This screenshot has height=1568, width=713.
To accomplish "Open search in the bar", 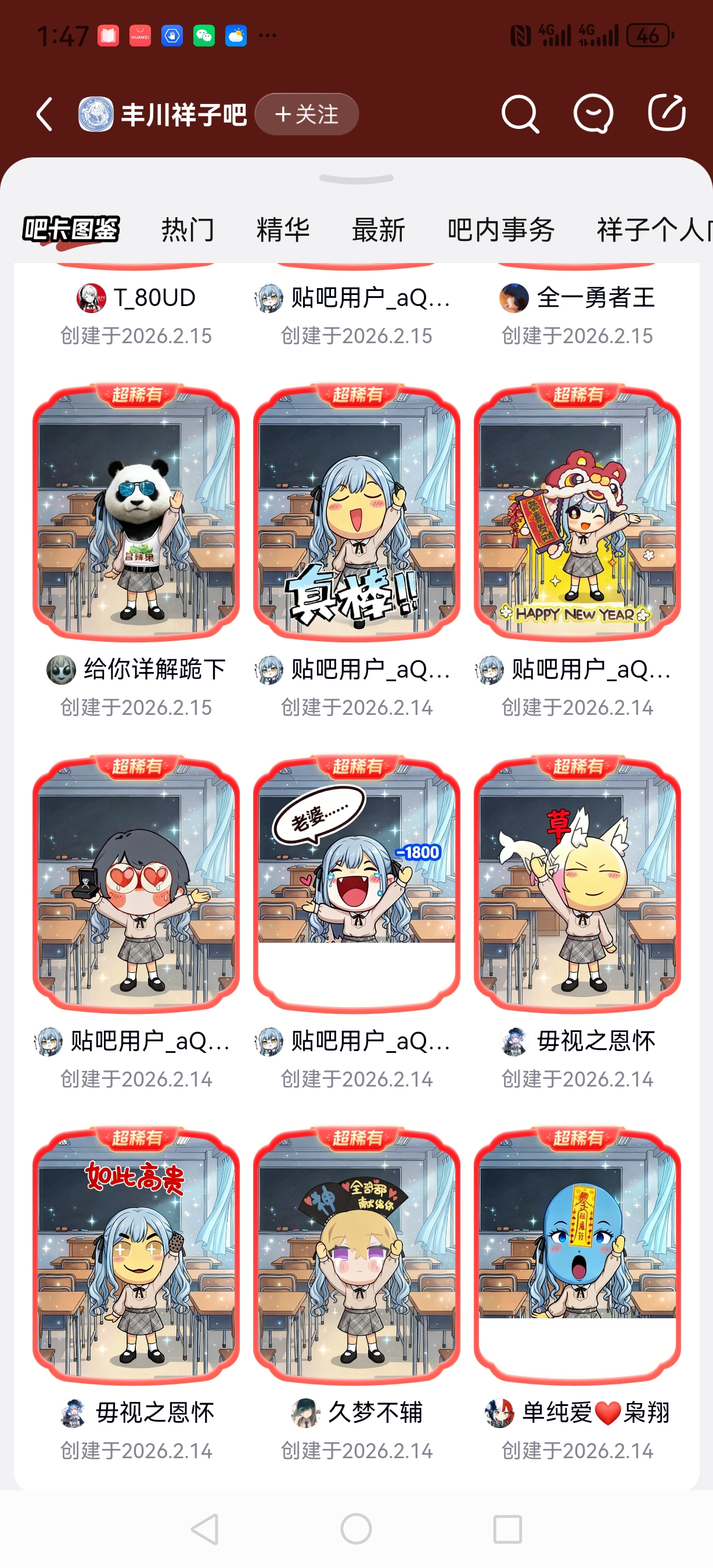I will tap(520, 114).
